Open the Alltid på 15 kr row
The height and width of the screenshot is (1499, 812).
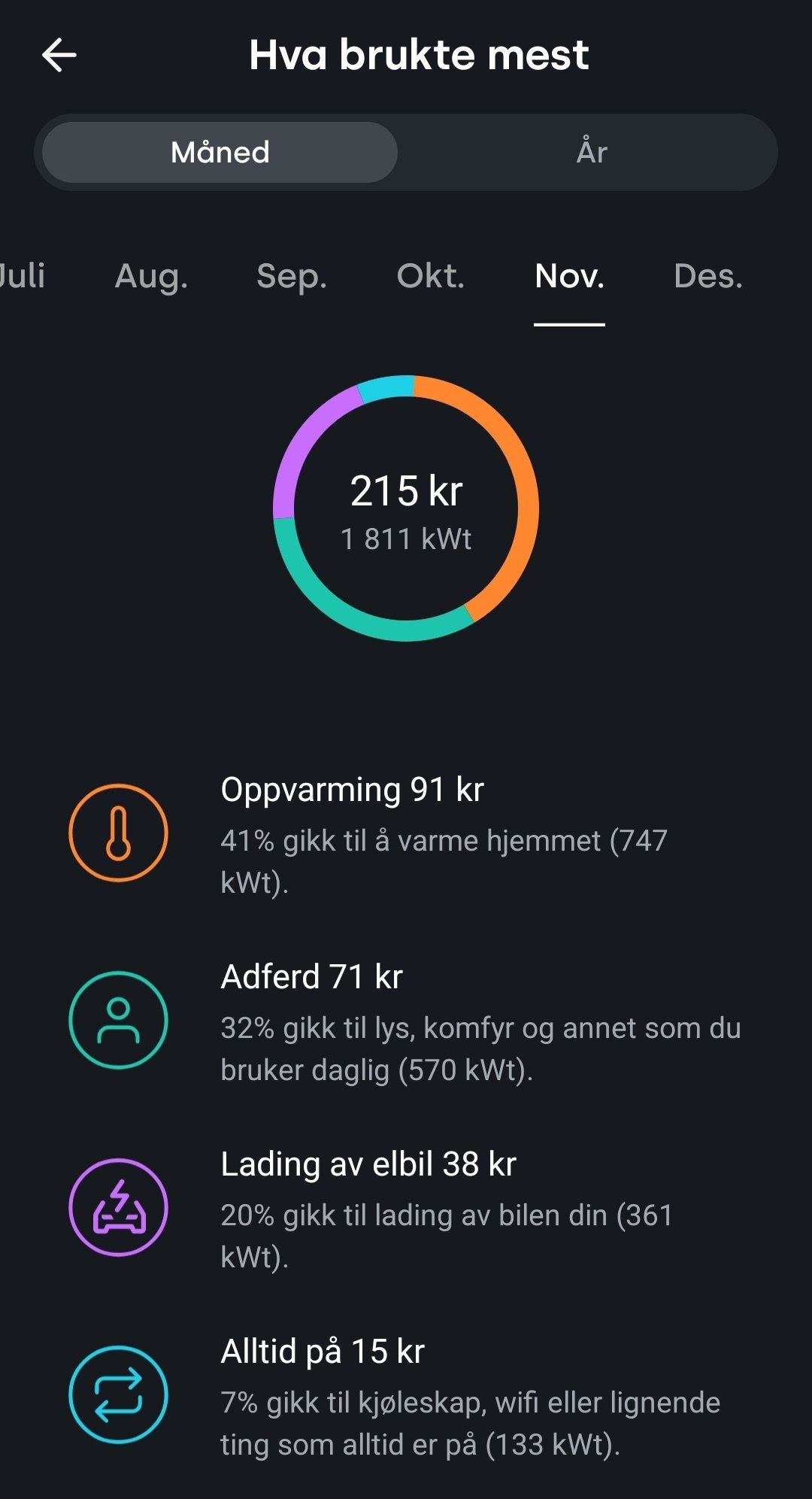(406, 1395)
